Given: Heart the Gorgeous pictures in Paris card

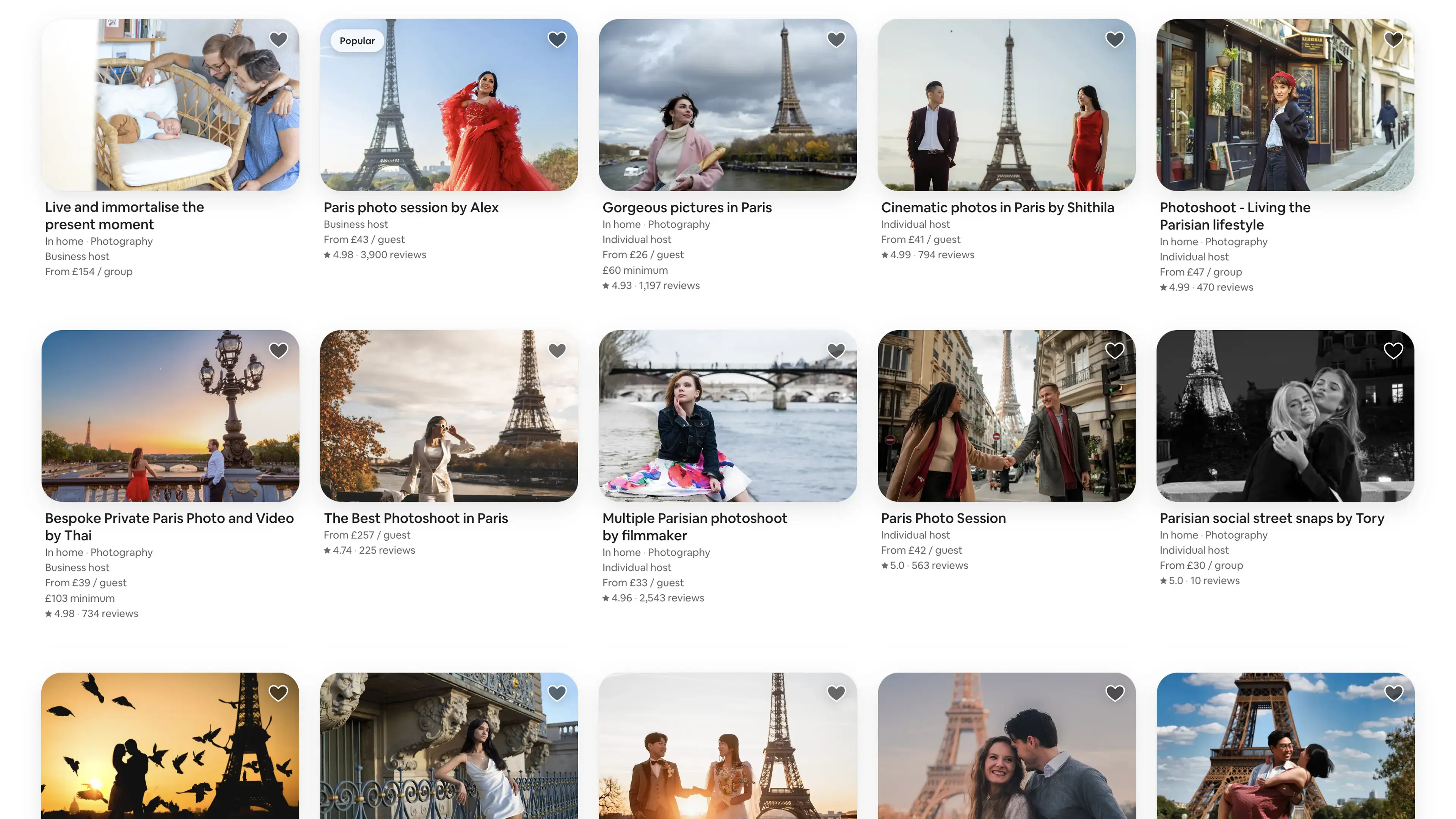Looking at the screenshot, I should tap(835, 39).
